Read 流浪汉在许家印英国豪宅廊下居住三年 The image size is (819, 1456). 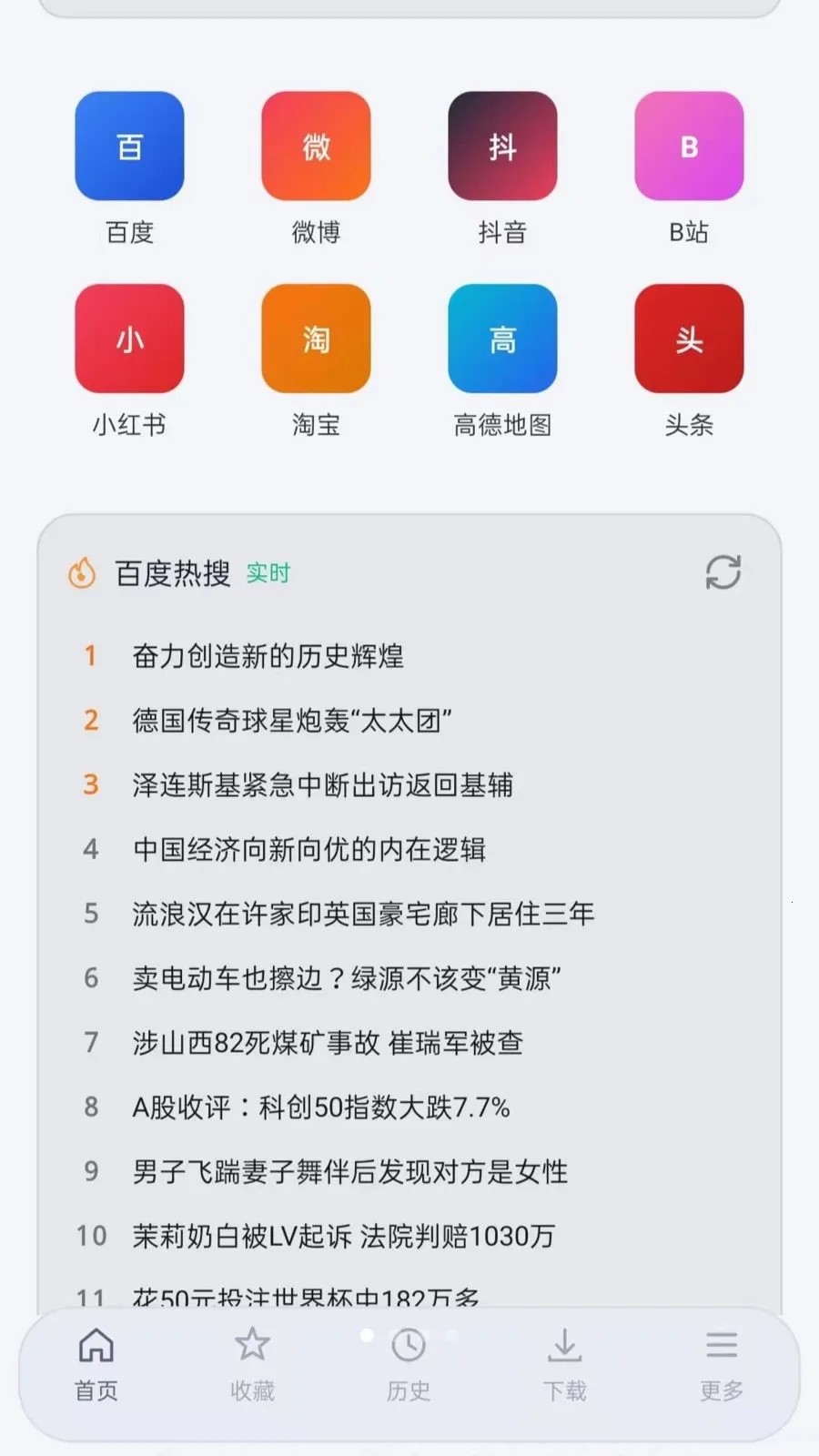tap(364, 914)
